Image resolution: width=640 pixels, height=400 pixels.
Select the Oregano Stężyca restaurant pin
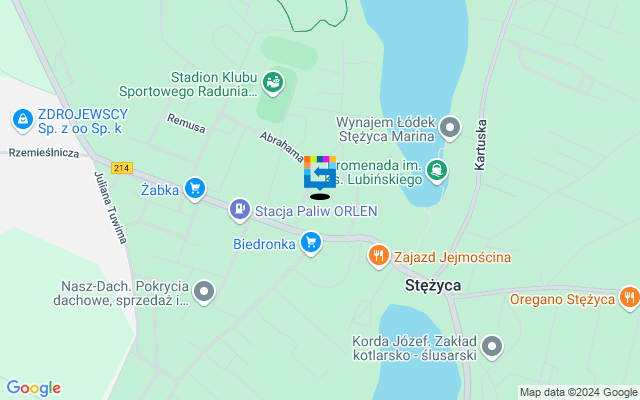click(628, 297)
